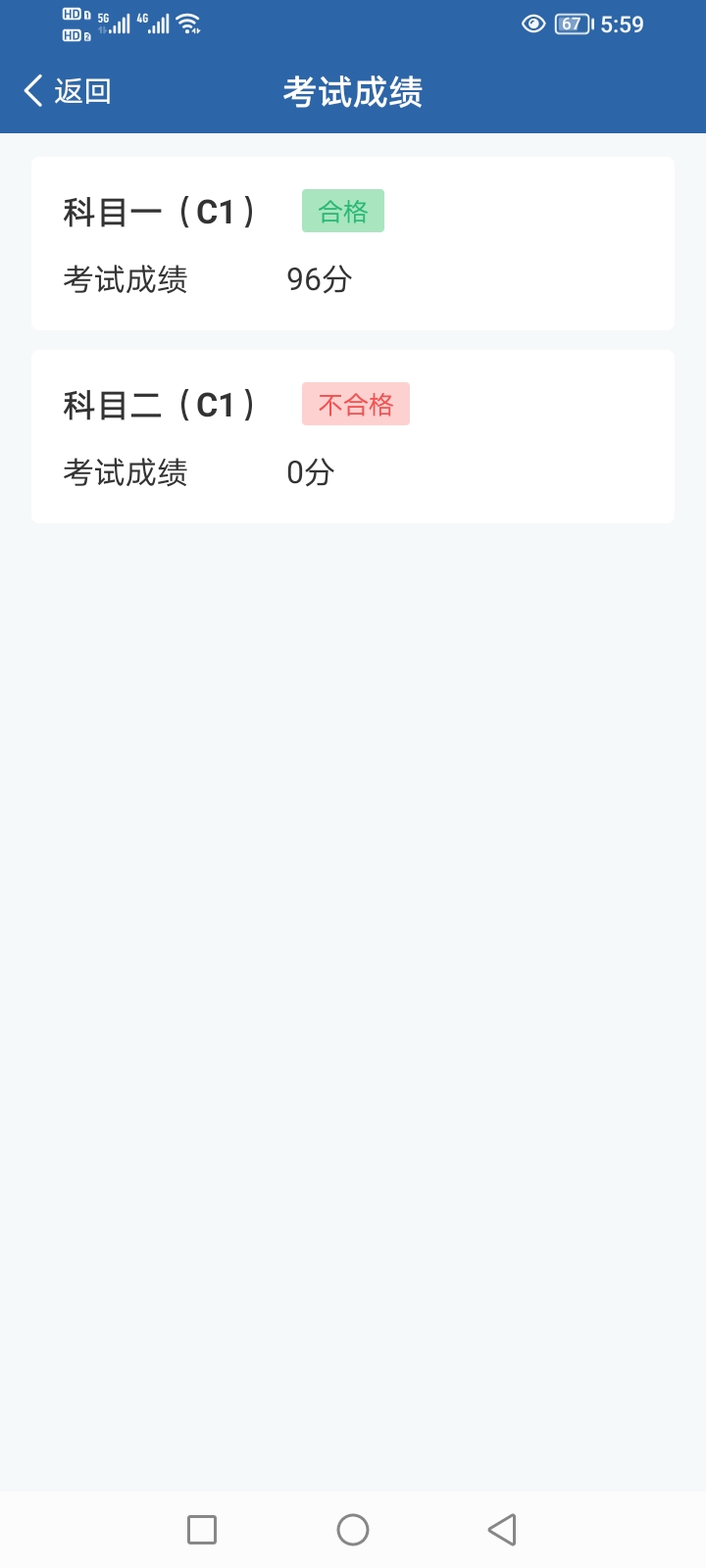
Task: Go back with the system back button
Action: (x=502, y=1530)
